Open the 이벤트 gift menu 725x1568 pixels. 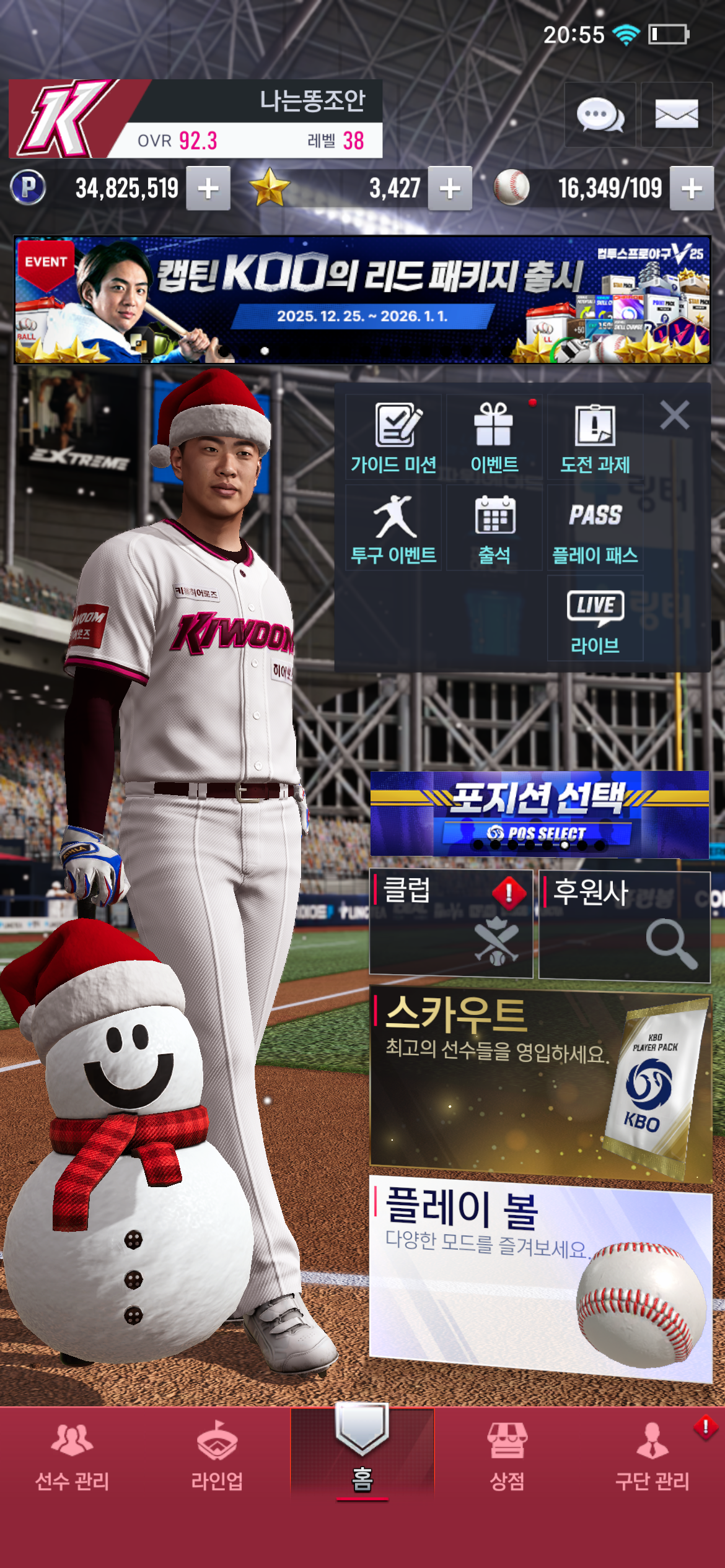pos(494,437)
